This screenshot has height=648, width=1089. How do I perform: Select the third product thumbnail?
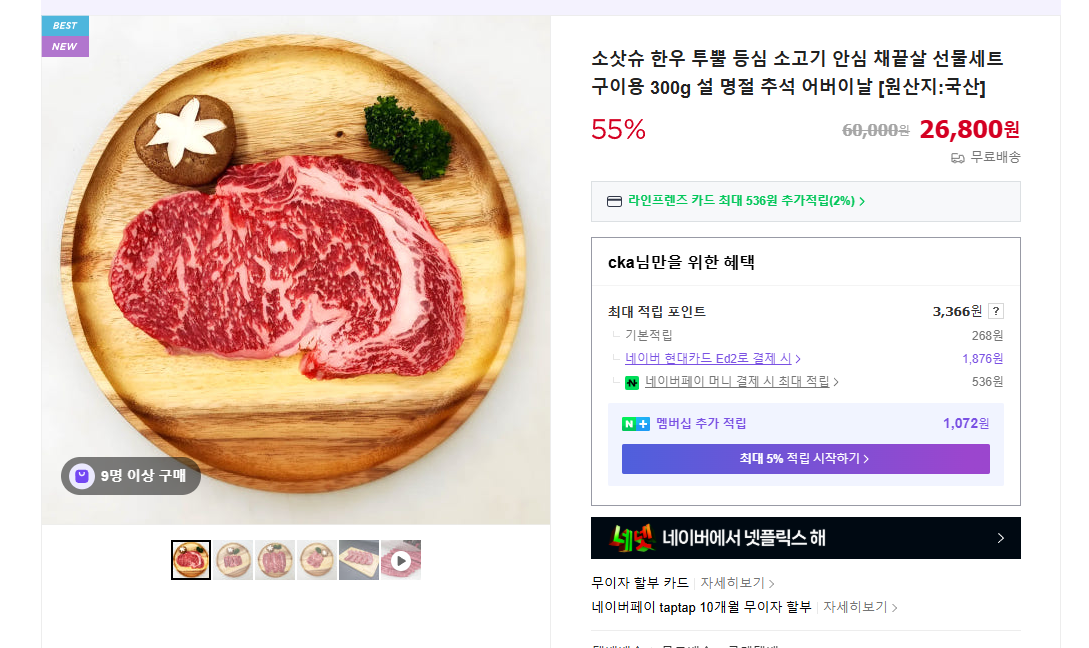[275, 560]
